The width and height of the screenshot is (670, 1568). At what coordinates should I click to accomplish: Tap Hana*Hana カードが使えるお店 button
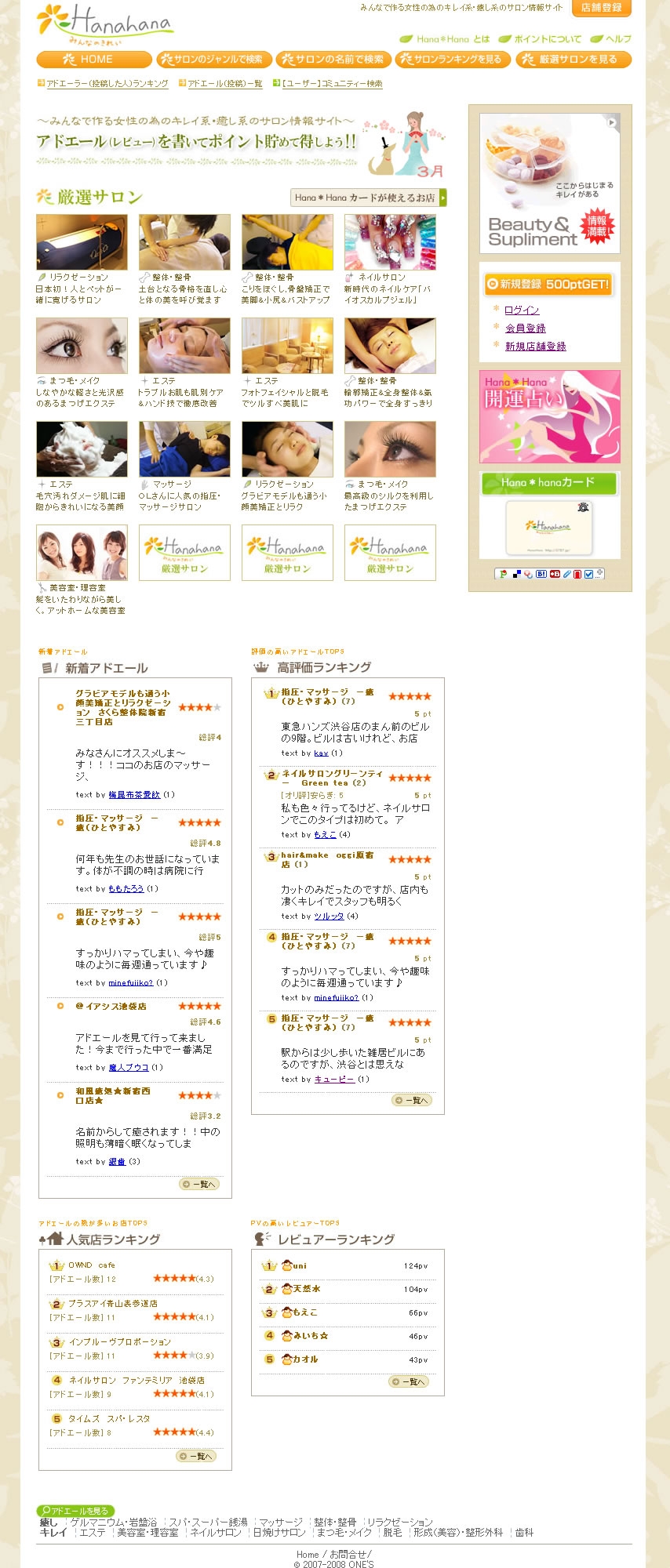(x=368, y=198)
